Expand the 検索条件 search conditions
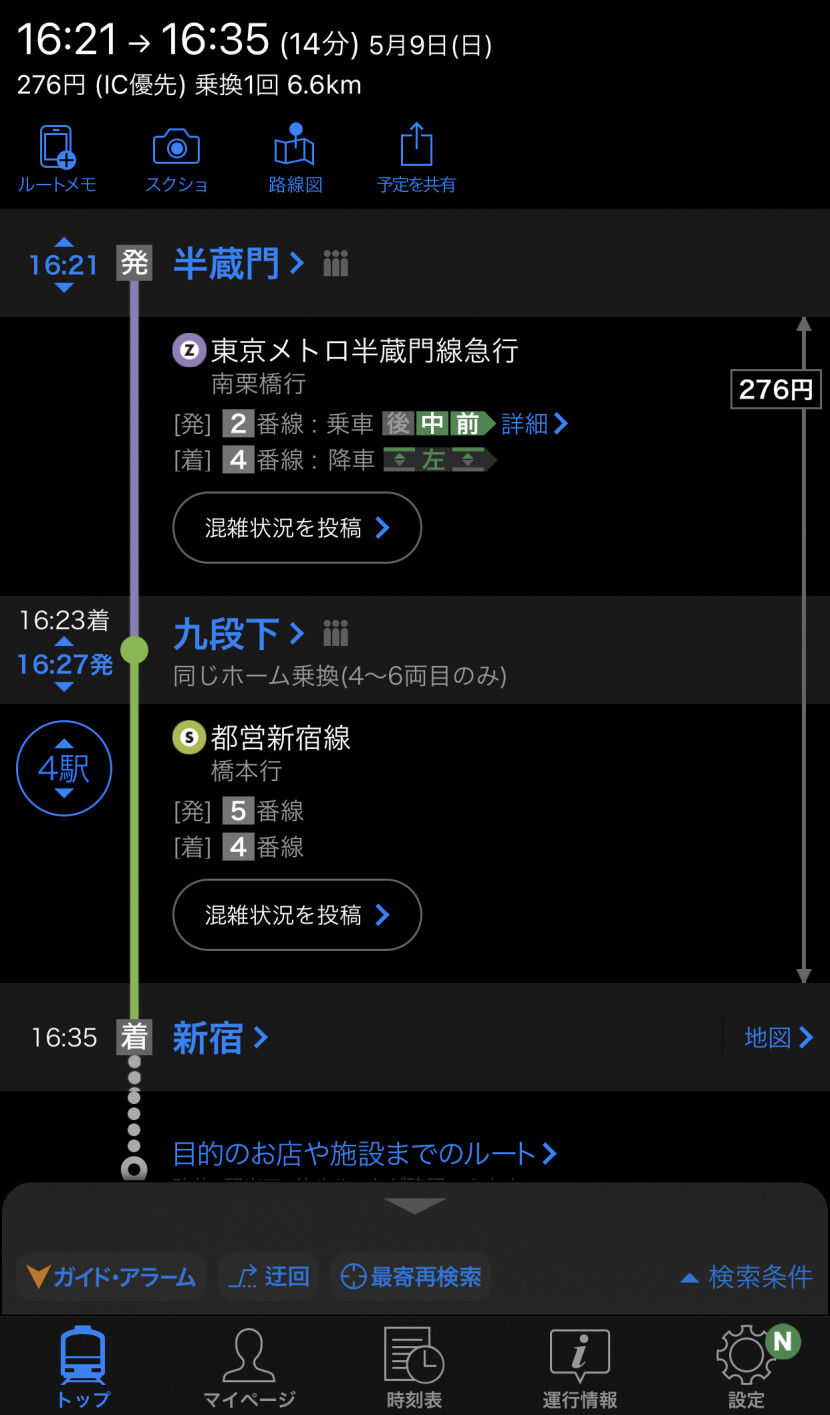 click(x=746, y=1277)
